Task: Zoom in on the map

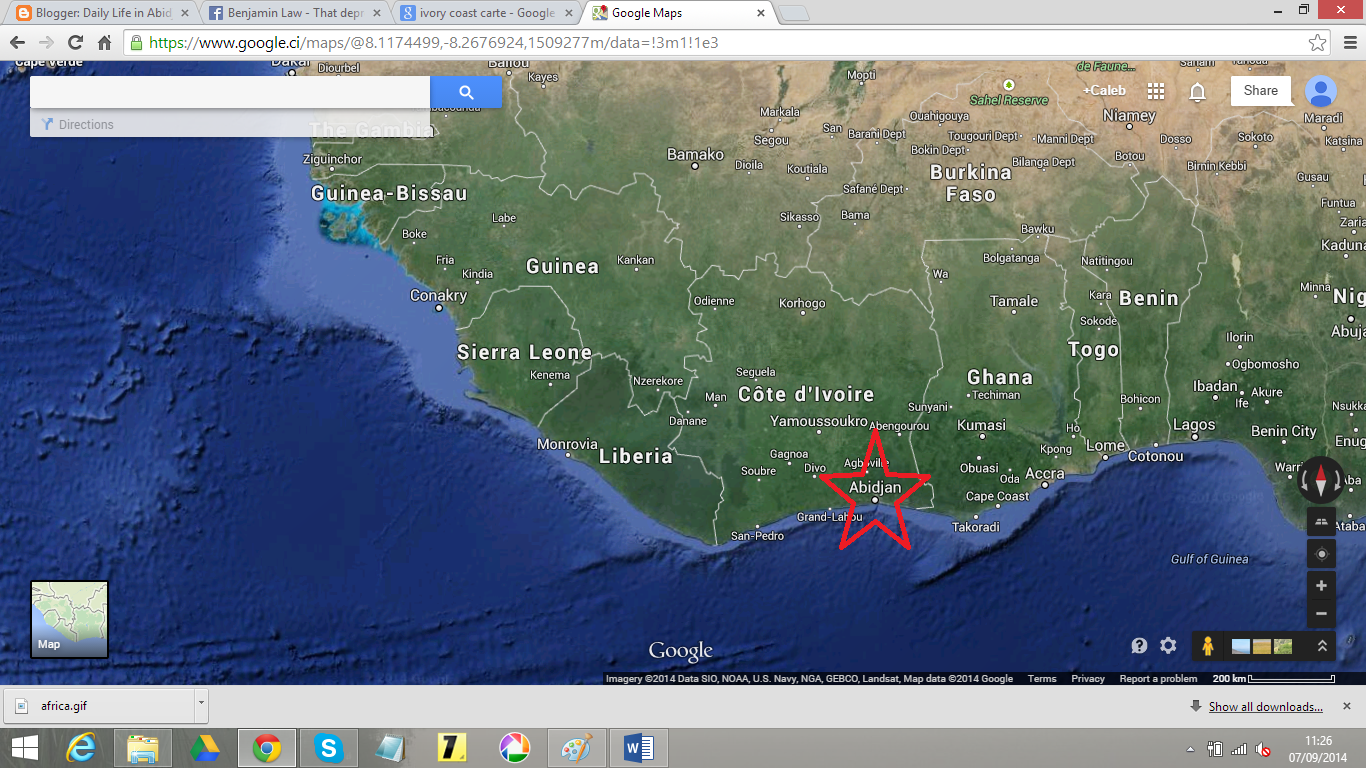Action: (1321, 586)
